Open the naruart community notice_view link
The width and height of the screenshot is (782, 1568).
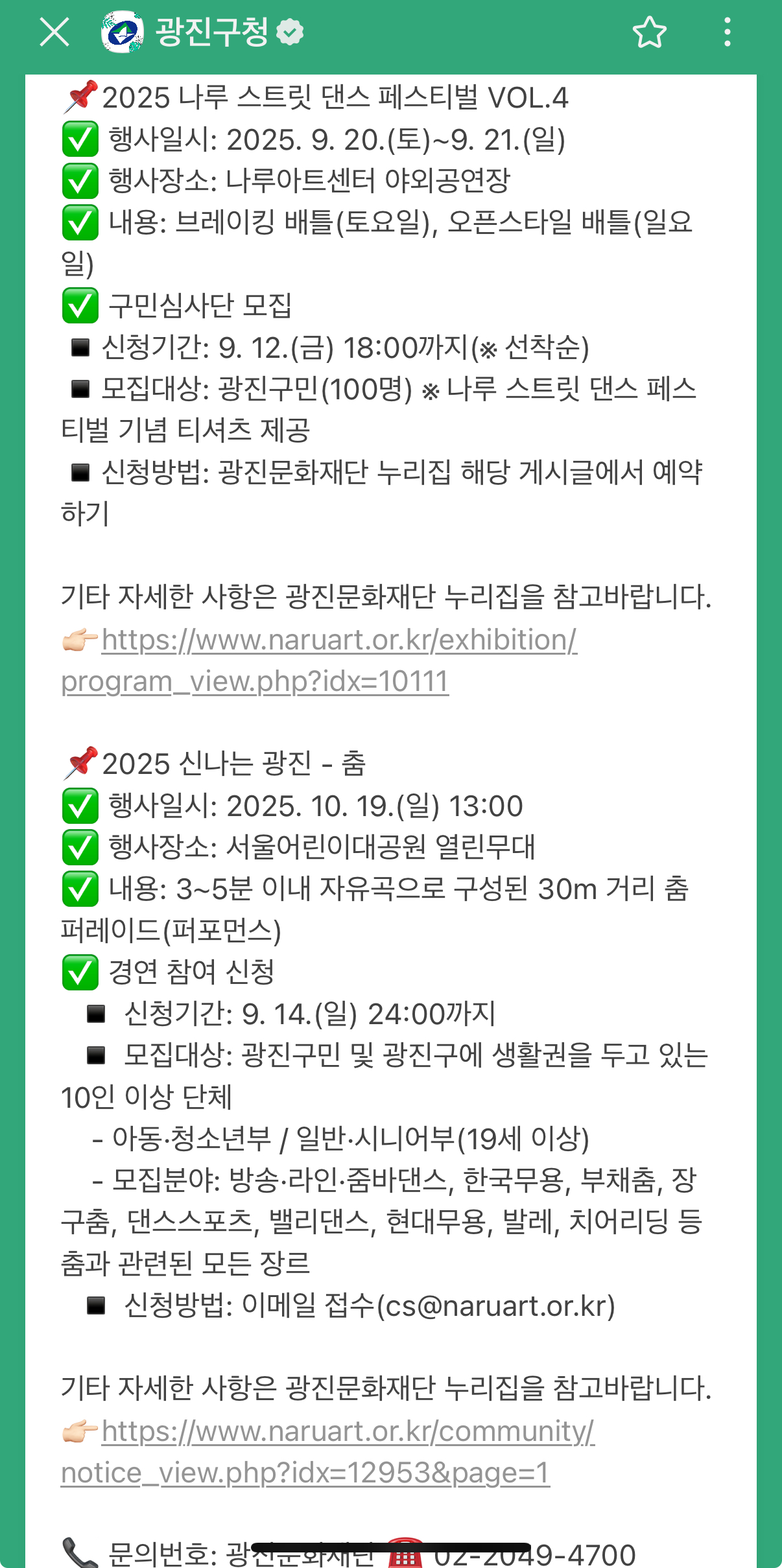pos(348,1431)
